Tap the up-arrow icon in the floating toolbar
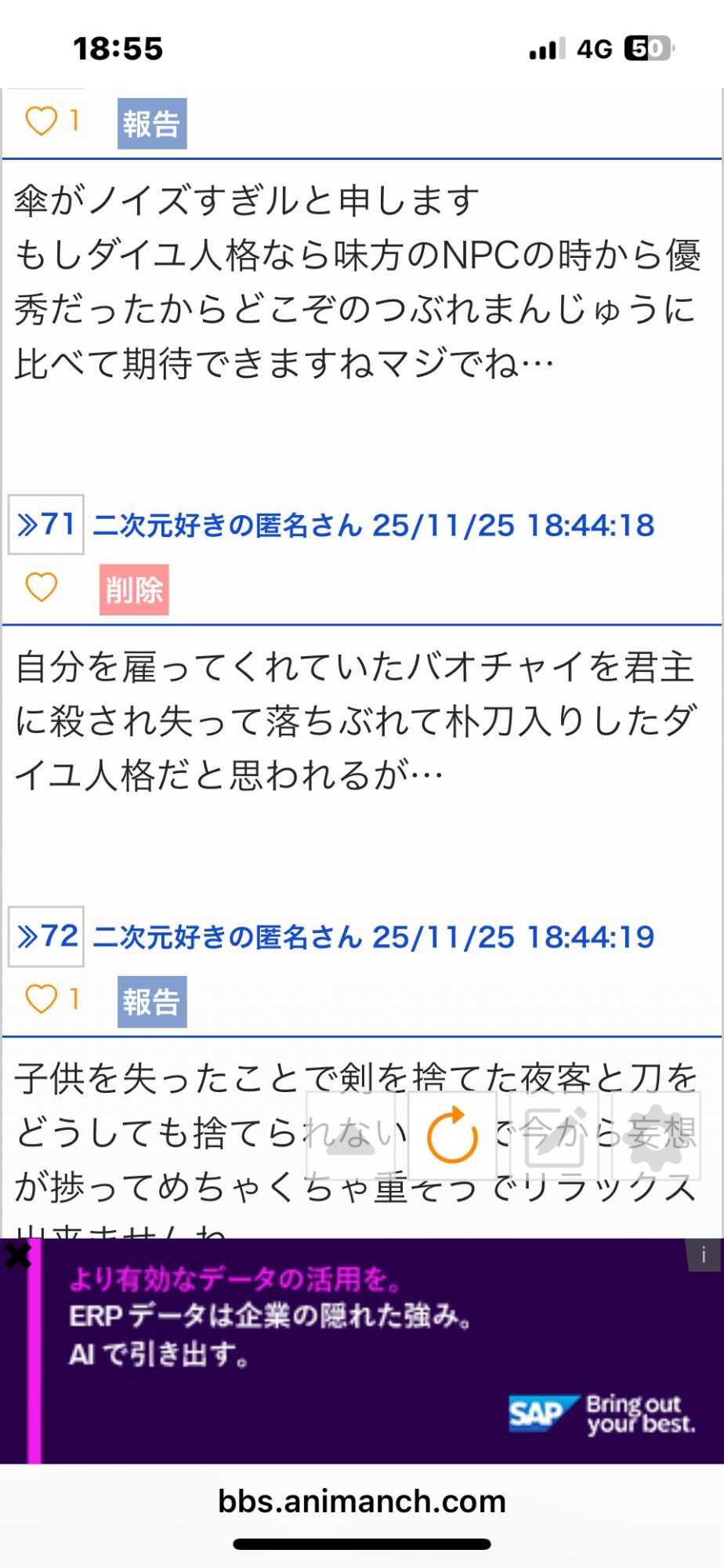The image size is (724, 1568). pos(350,1136)
